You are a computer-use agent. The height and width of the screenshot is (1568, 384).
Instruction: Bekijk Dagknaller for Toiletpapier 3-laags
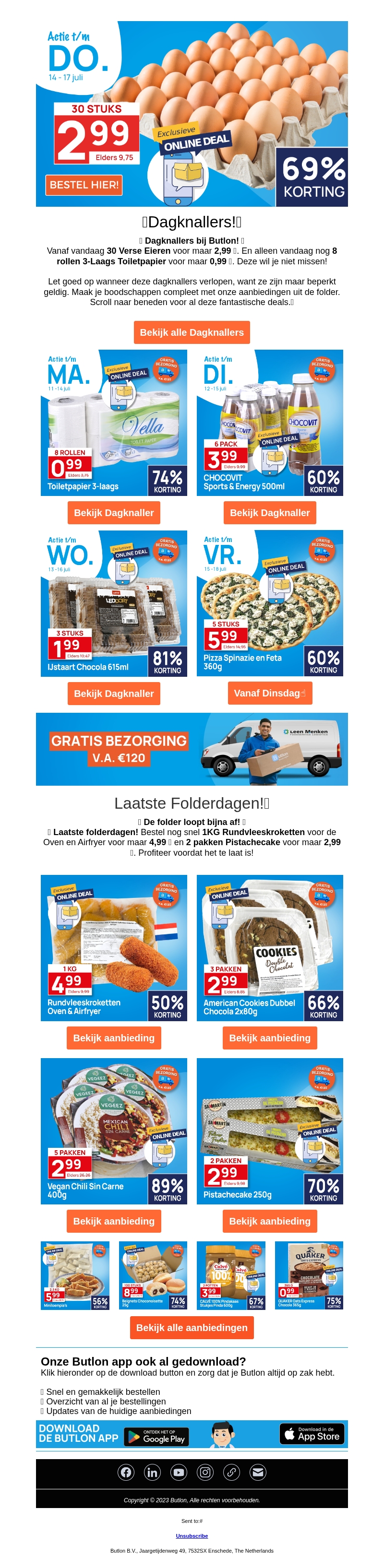click(x=114, y=513)
